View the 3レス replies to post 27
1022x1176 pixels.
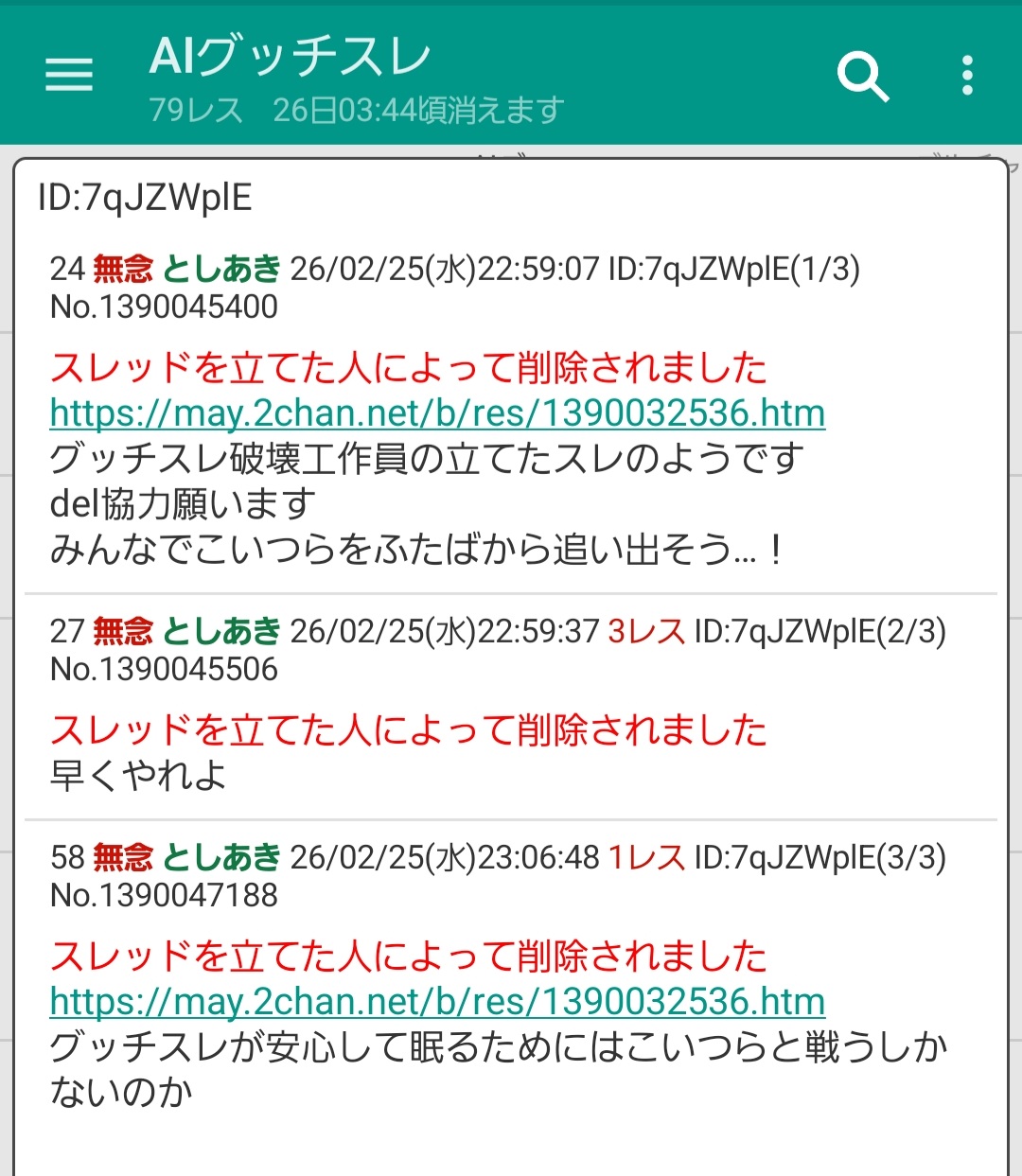pos(646,631)
